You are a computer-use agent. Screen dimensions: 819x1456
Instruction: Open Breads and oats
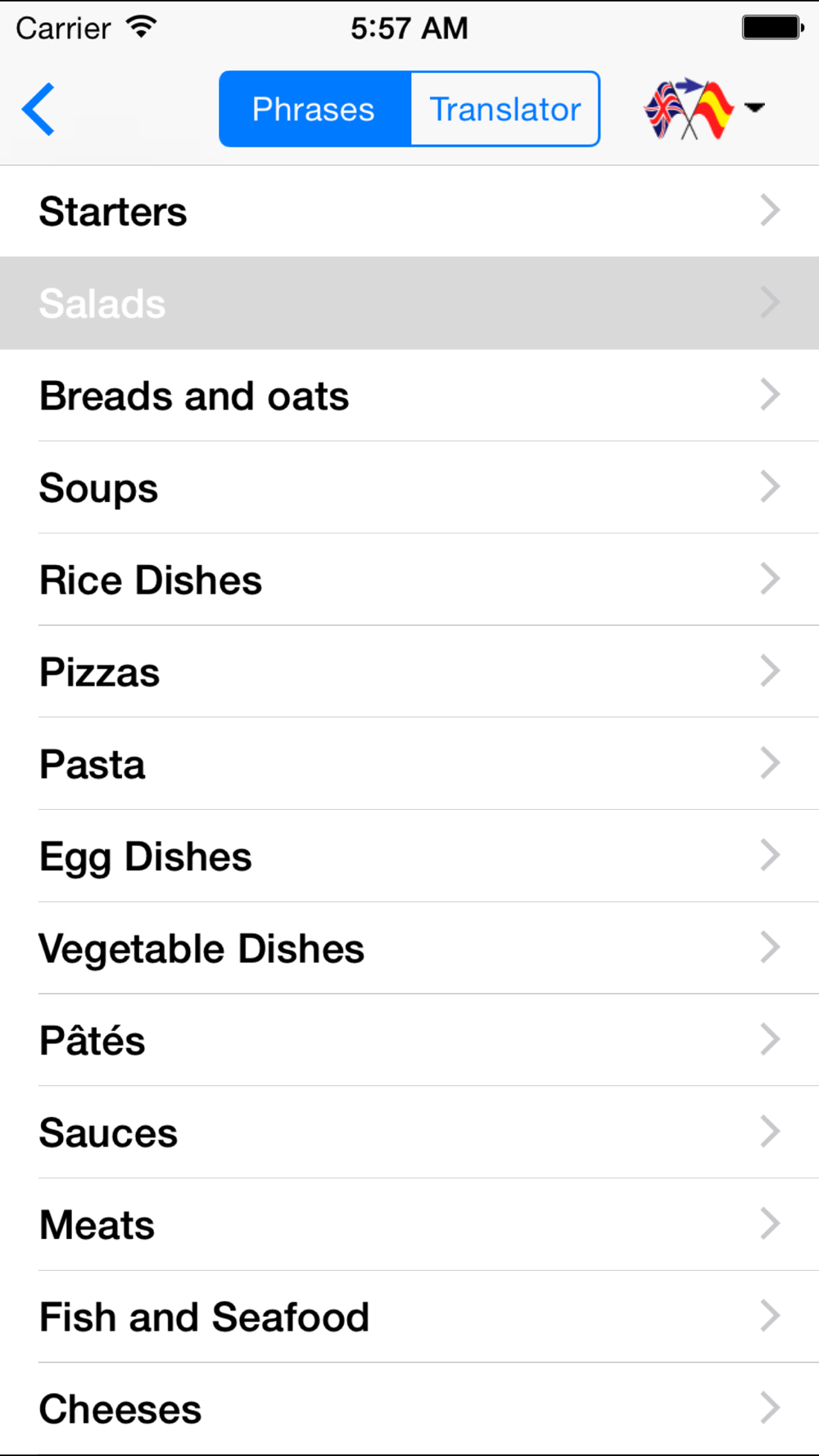409,396
